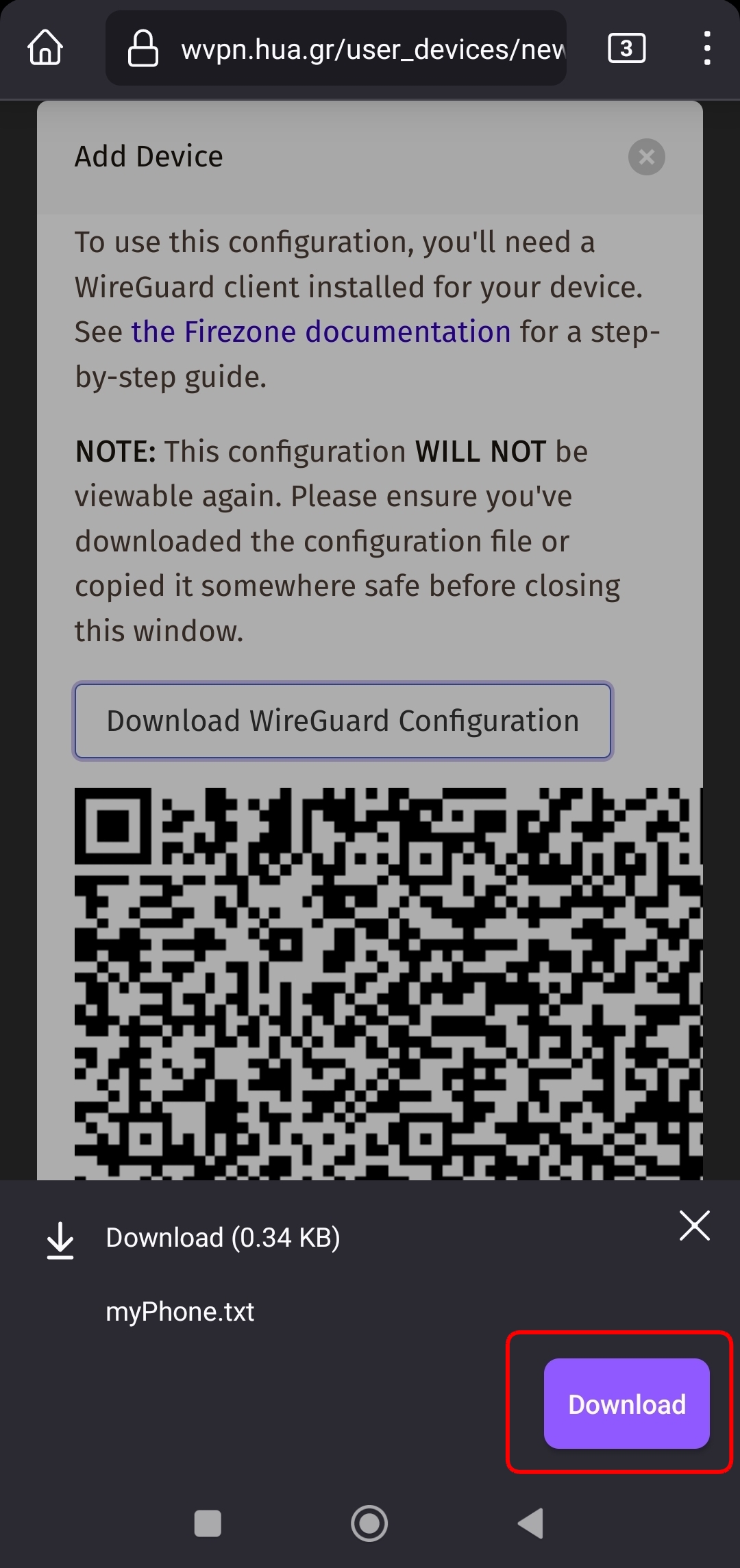Tap Download WireGuard Configuration button
The height and width of the screenshot is (1568, 740).
(343, 721)
